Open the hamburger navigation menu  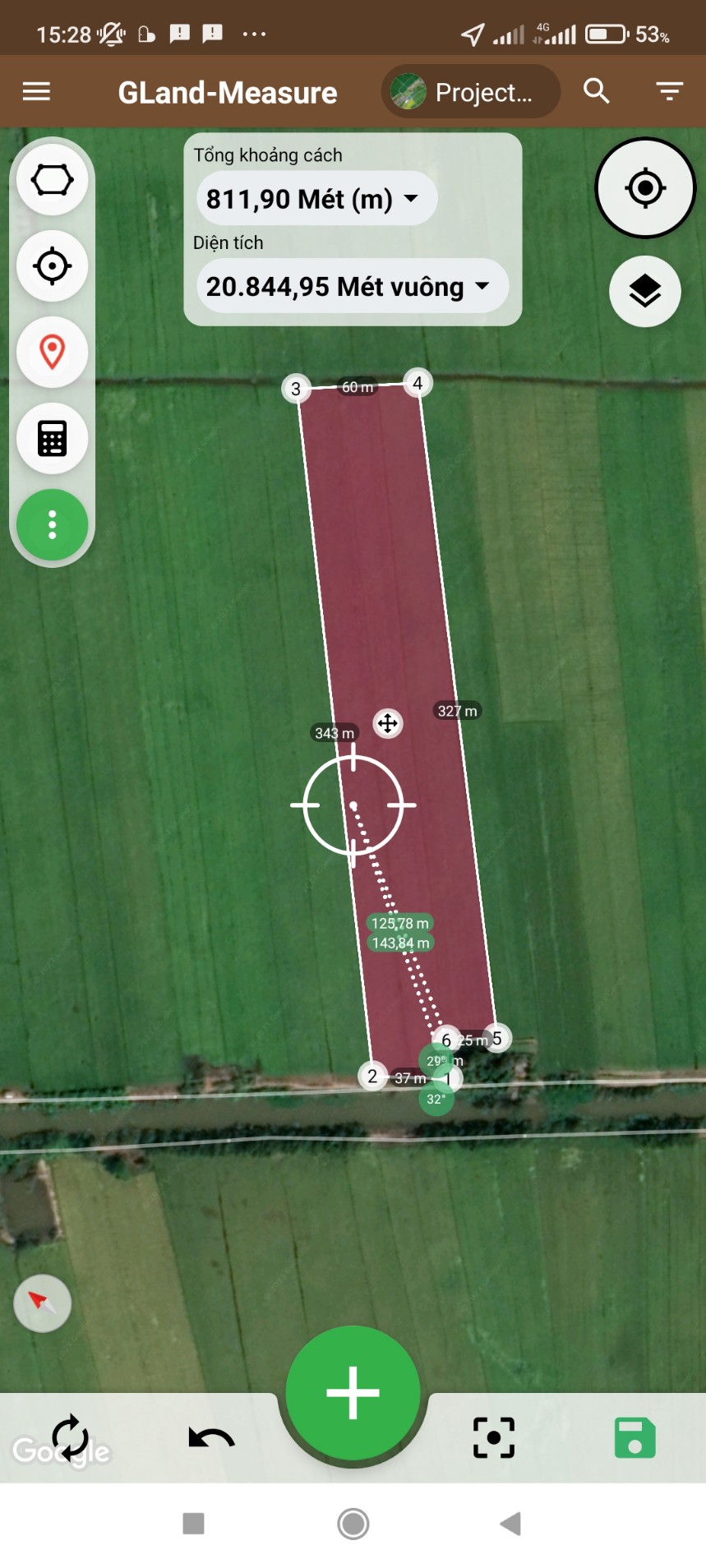(36, 91)
